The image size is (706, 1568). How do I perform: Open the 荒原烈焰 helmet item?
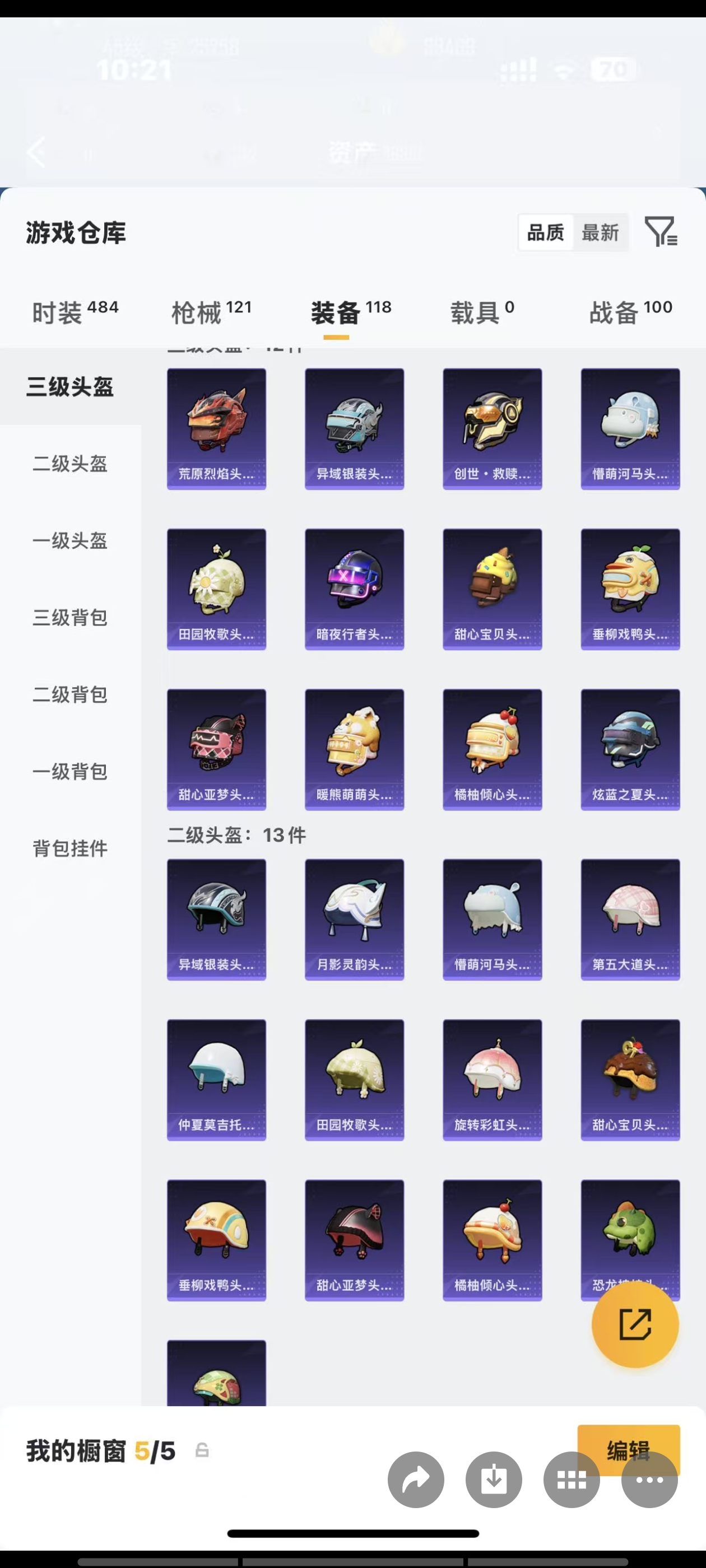tap(216, 428)
